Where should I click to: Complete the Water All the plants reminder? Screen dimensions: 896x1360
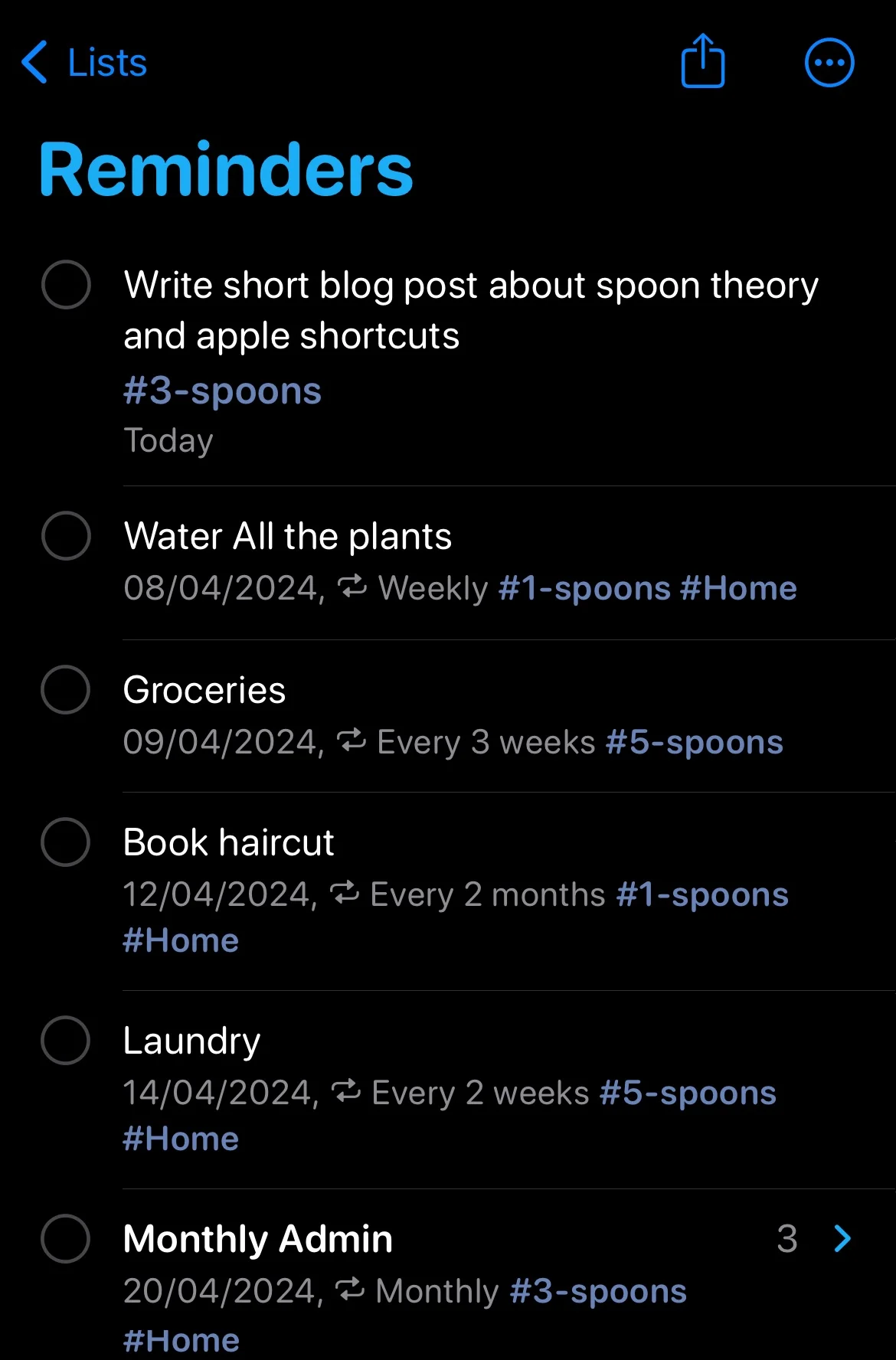point(66,536)
